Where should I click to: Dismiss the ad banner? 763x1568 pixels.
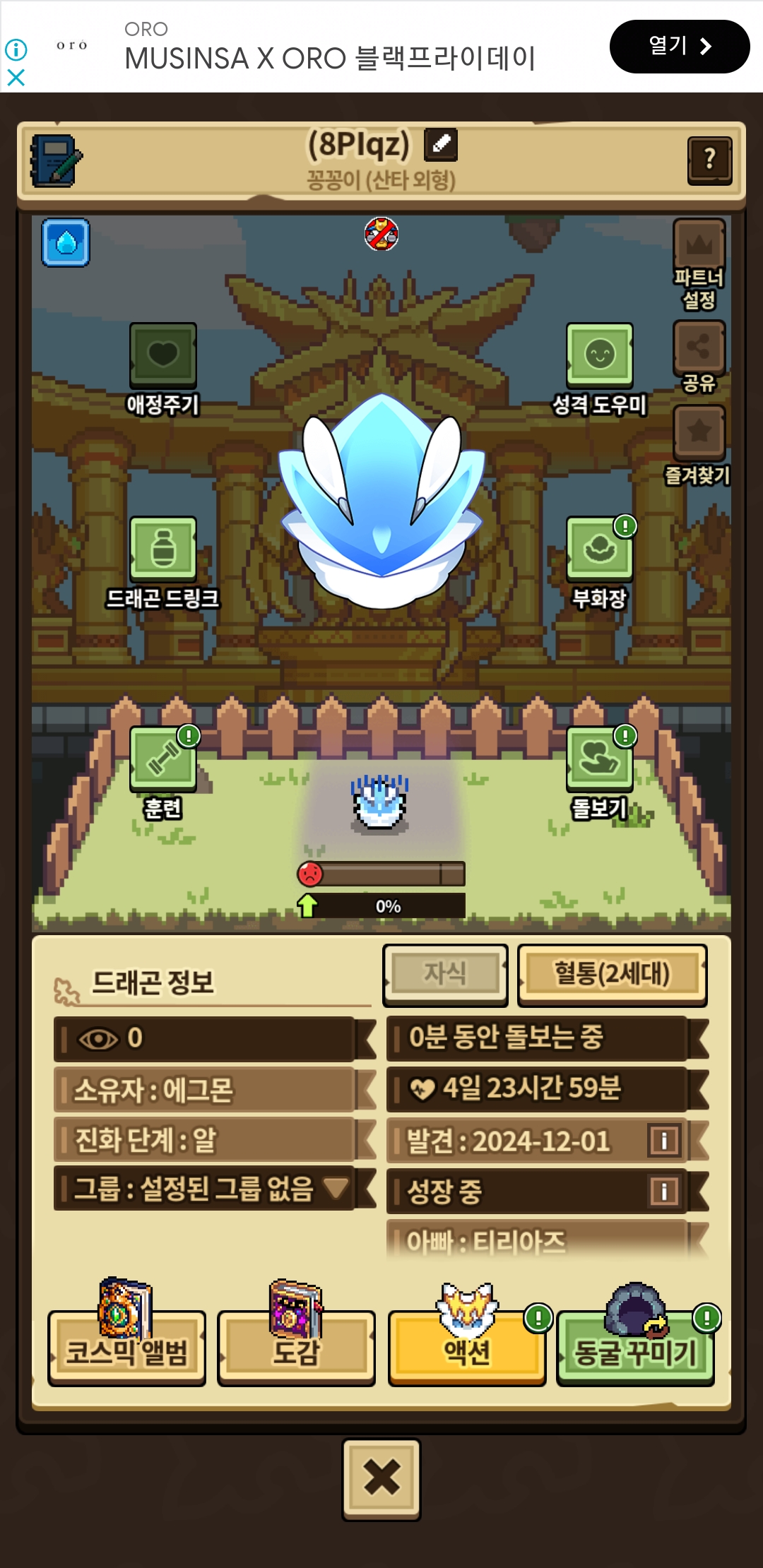point(16,77)
